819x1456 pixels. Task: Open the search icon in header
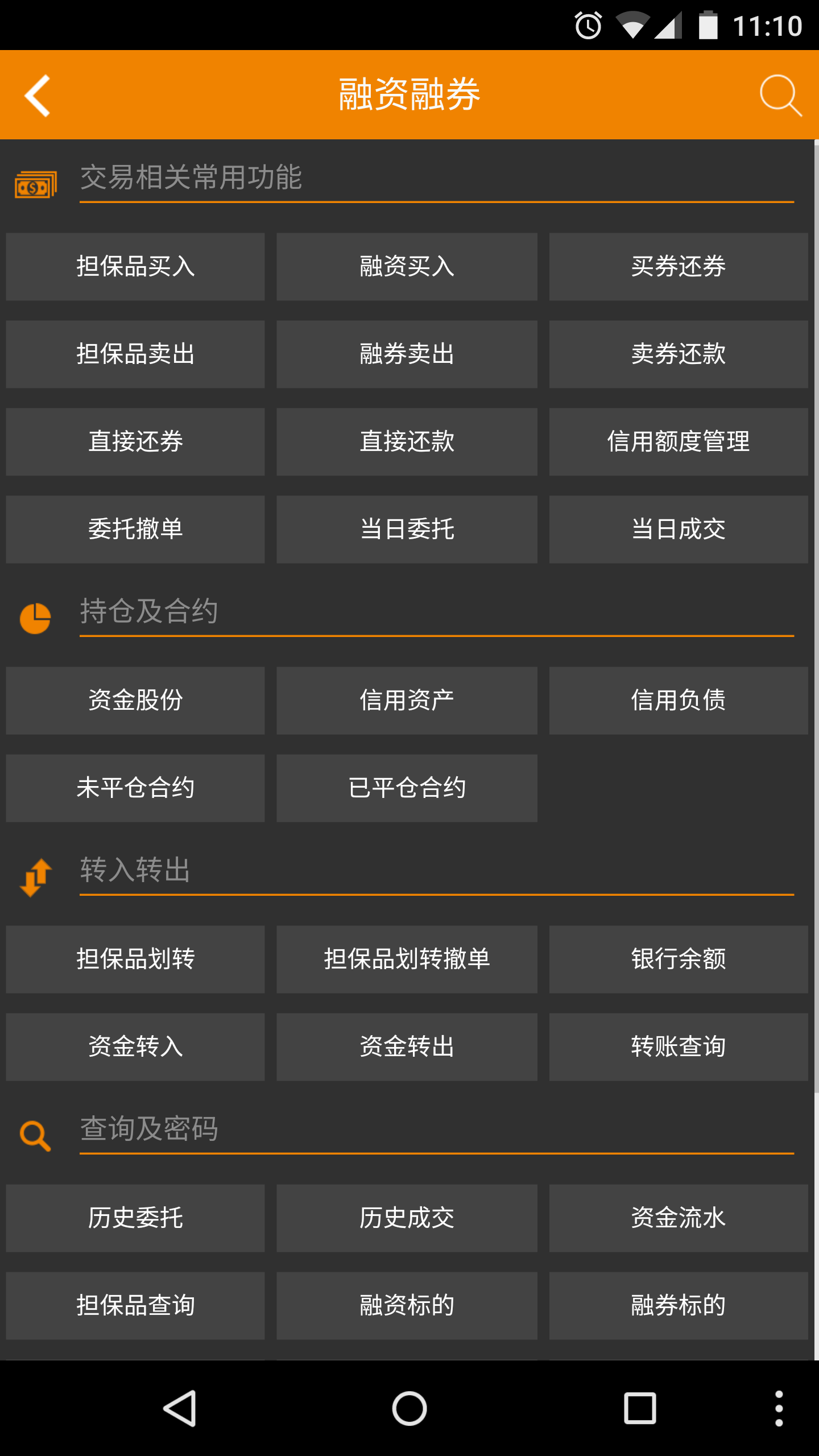pos(780,95)
